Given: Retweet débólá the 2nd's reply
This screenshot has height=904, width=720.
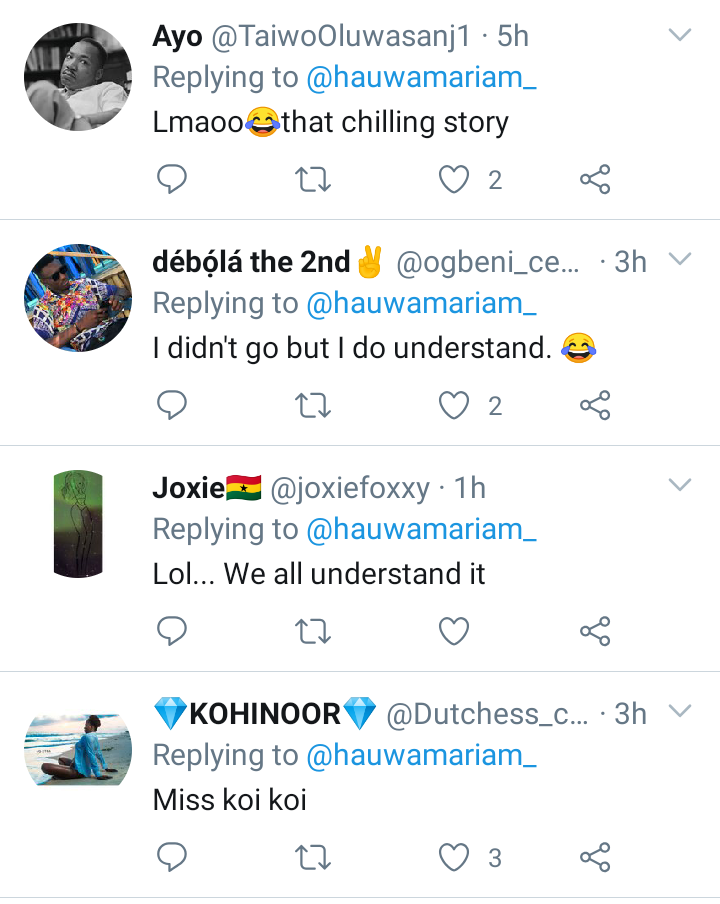Looking at the screenshot, I should (x=313, y=406).
